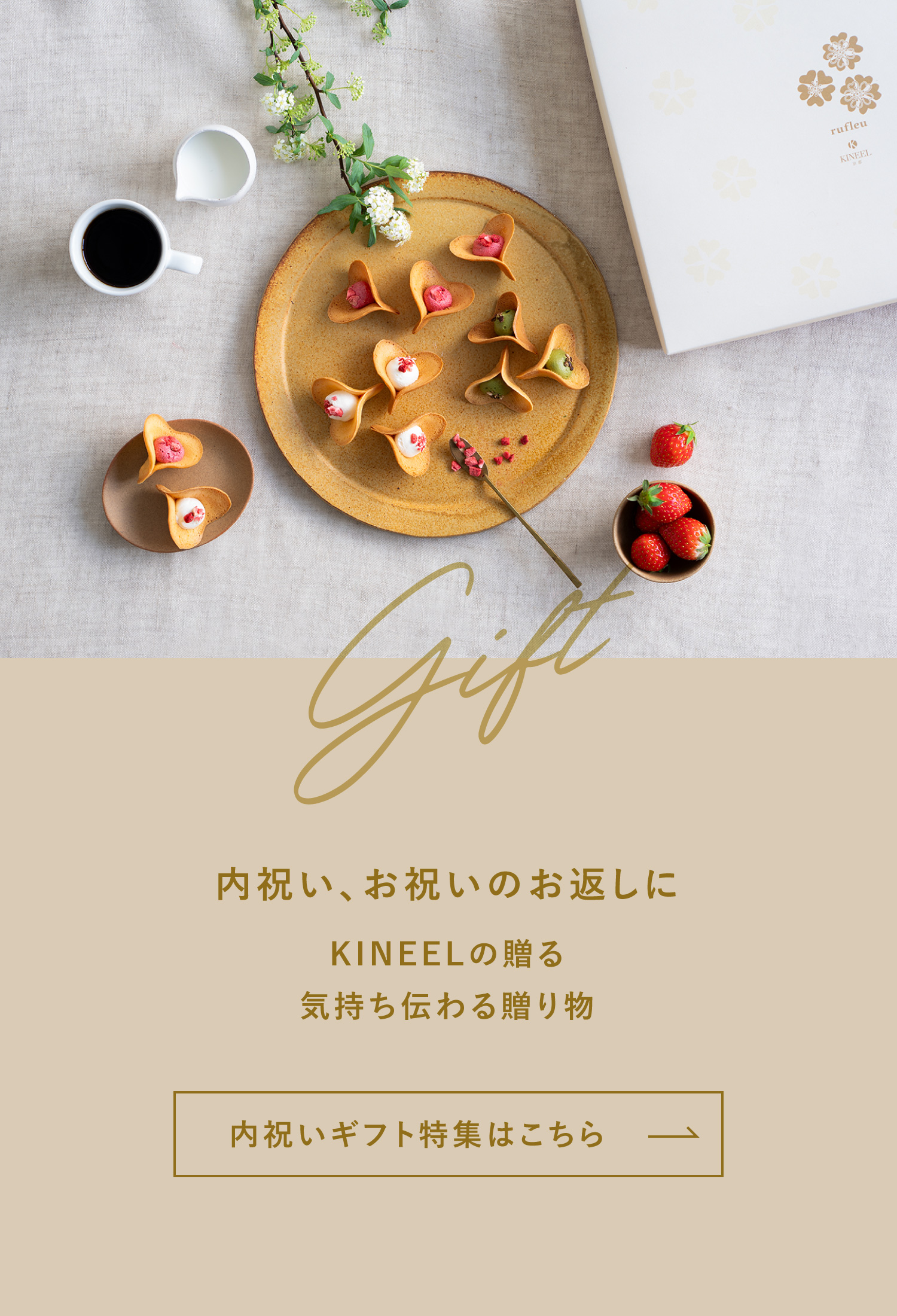897x1316 pixels.
Task: Open the 内祝いギフト特集はこちら button
Action: pyautogui.click(x=448, y=1134)
